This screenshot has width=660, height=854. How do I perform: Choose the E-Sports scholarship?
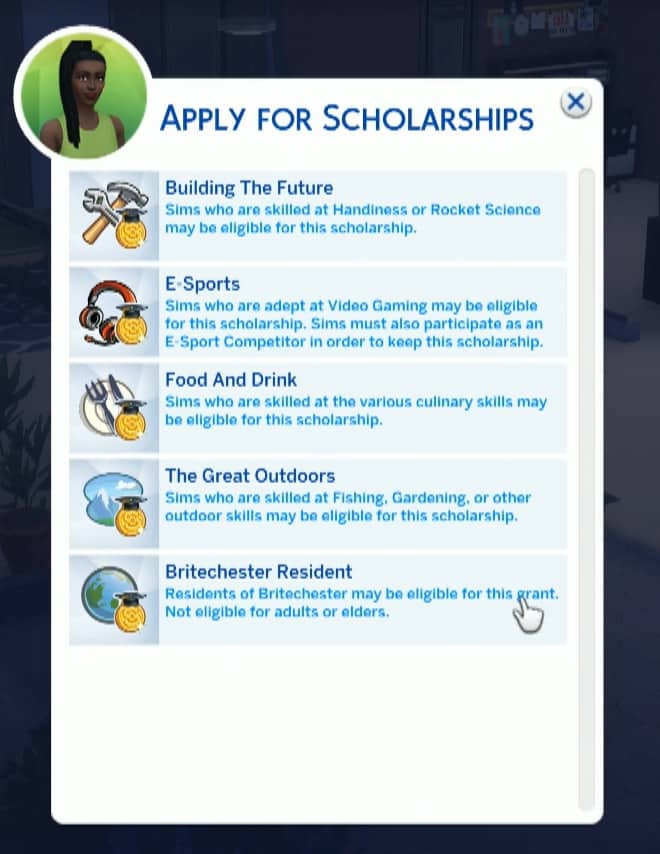(318, 311)
